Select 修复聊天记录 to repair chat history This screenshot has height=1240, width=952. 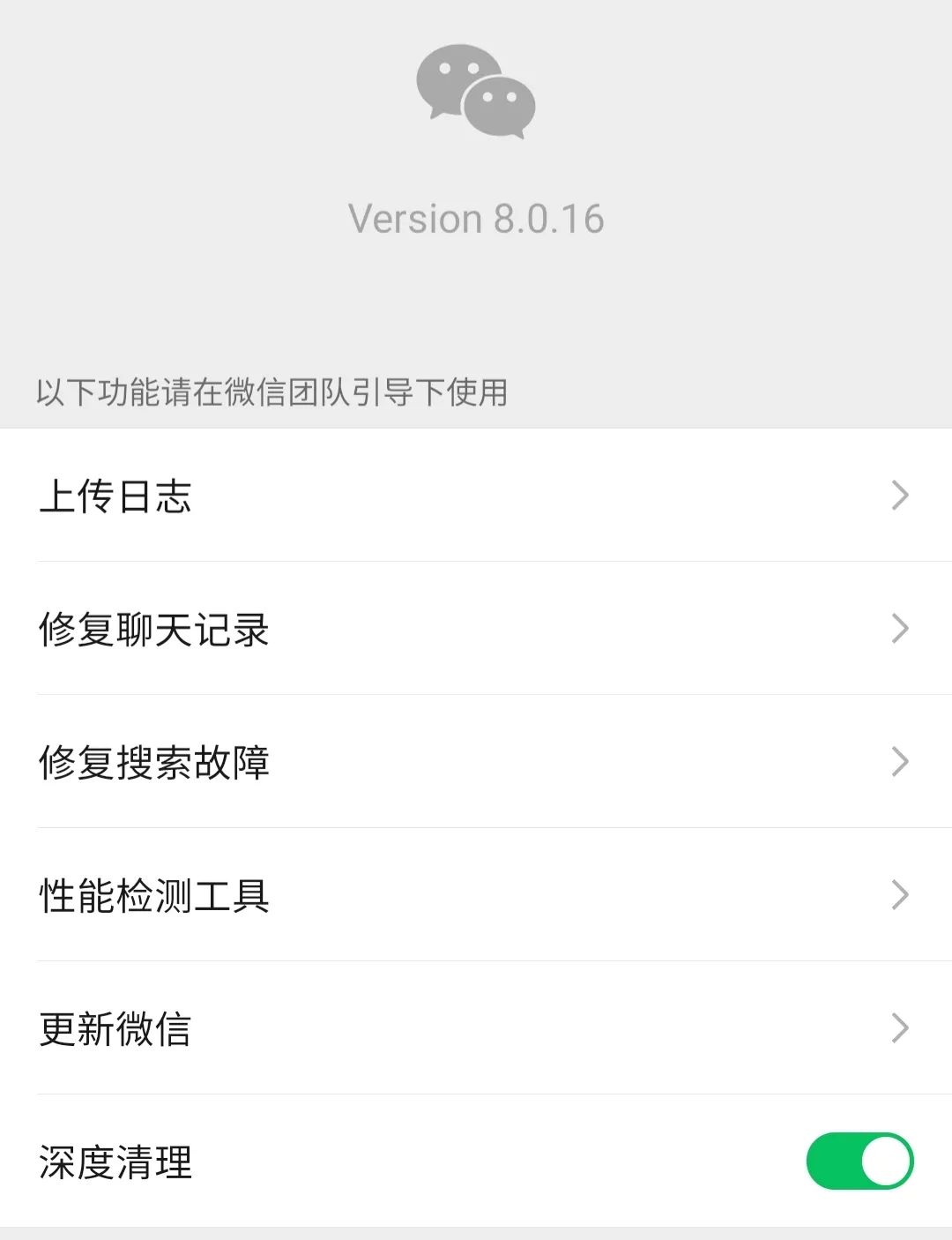point(476,629)
